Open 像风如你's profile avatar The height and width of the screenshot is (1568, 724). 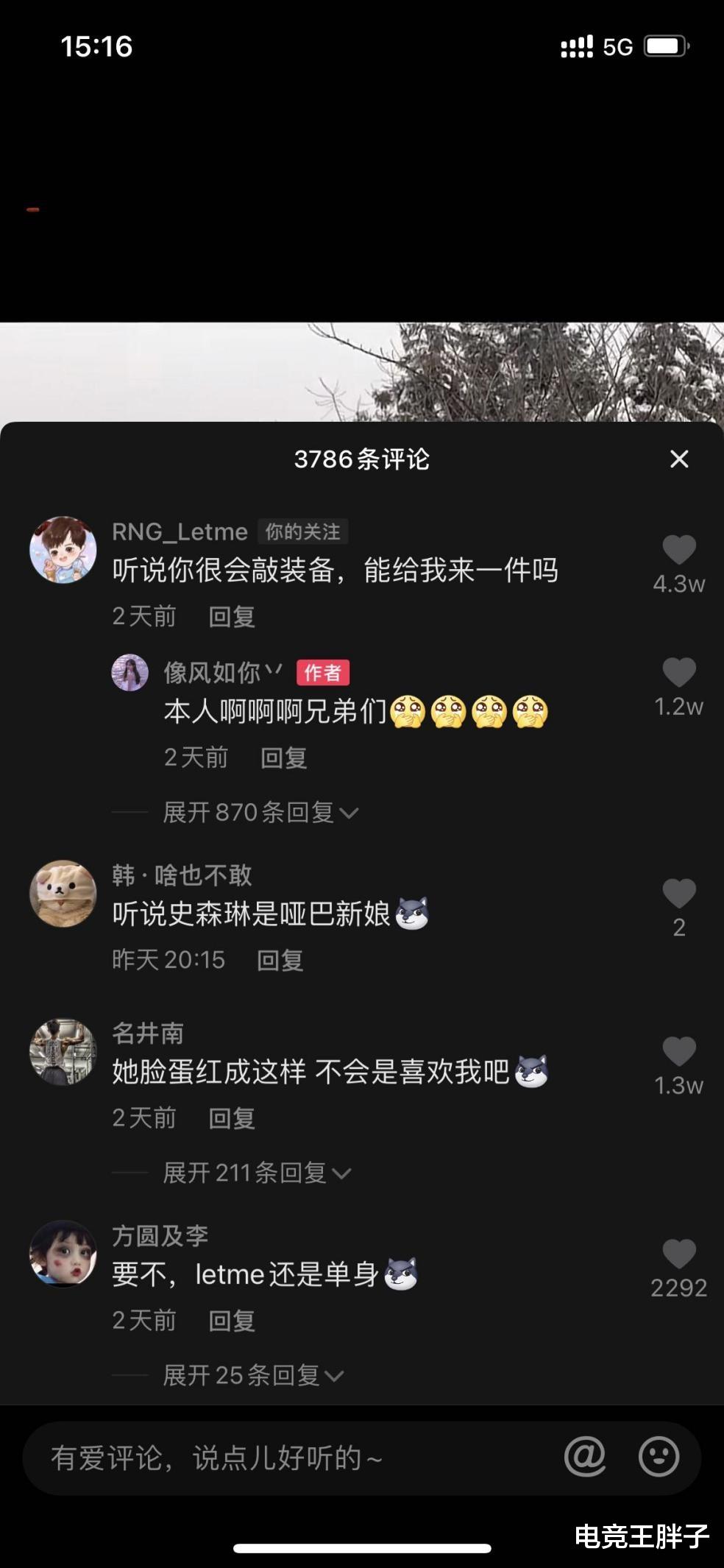point(130,673)
